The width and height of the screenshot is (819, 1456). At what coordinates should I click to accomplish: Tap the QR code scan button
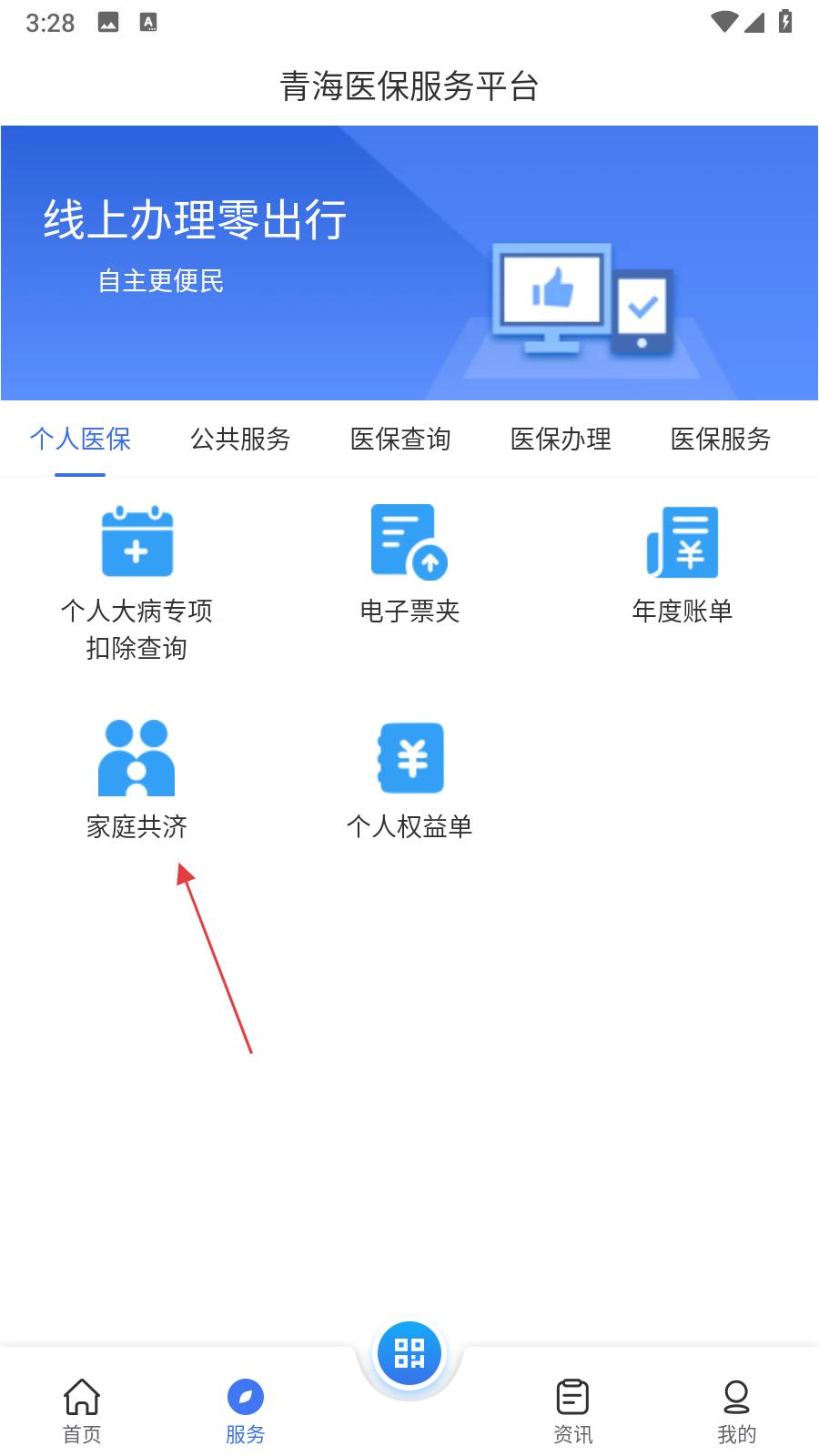[x=409, y=1353]
